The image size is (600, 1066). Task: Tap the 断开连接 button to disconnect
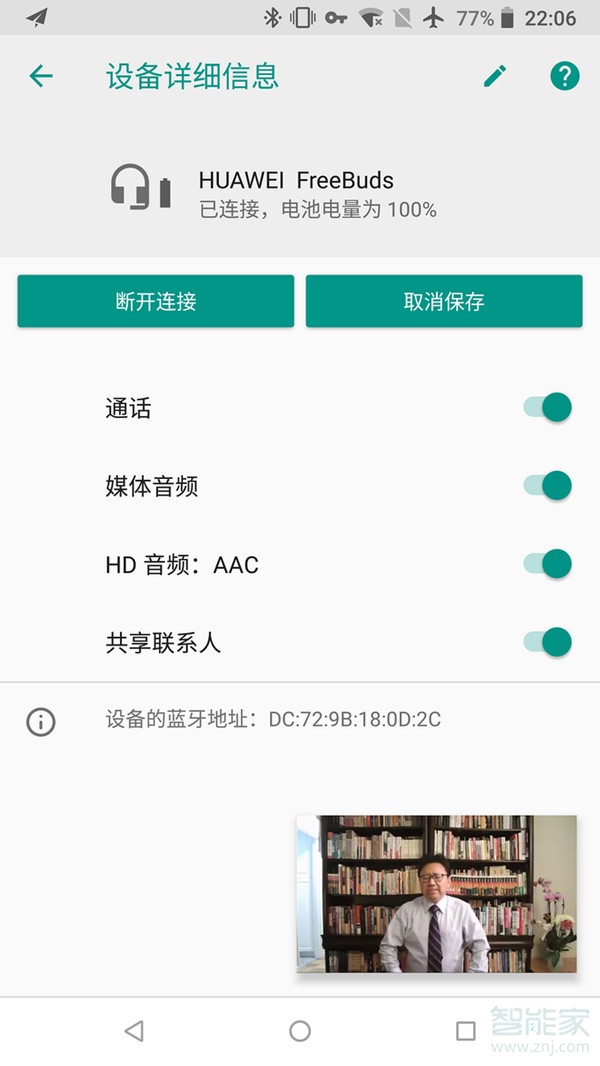(156, 301)
